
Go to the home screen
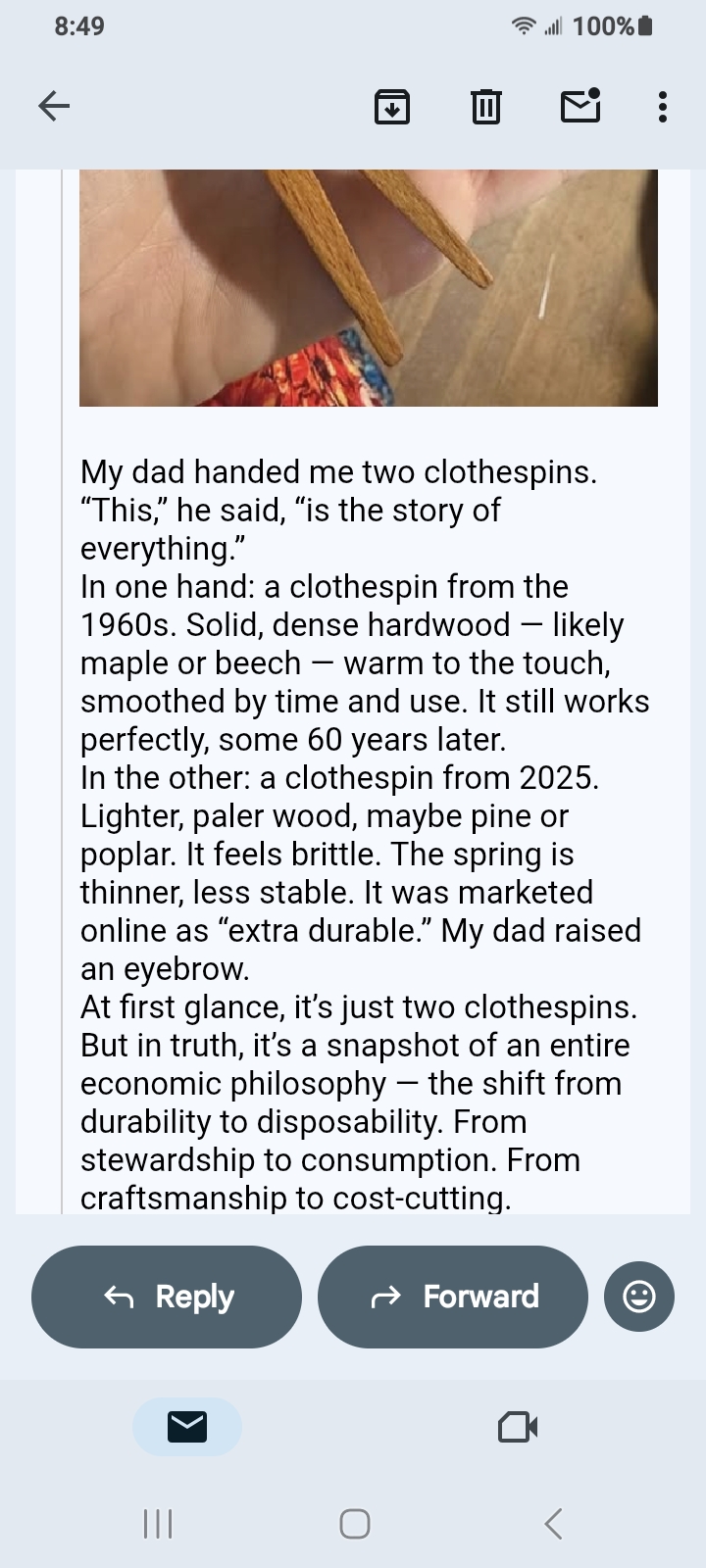coord(354,1523)
